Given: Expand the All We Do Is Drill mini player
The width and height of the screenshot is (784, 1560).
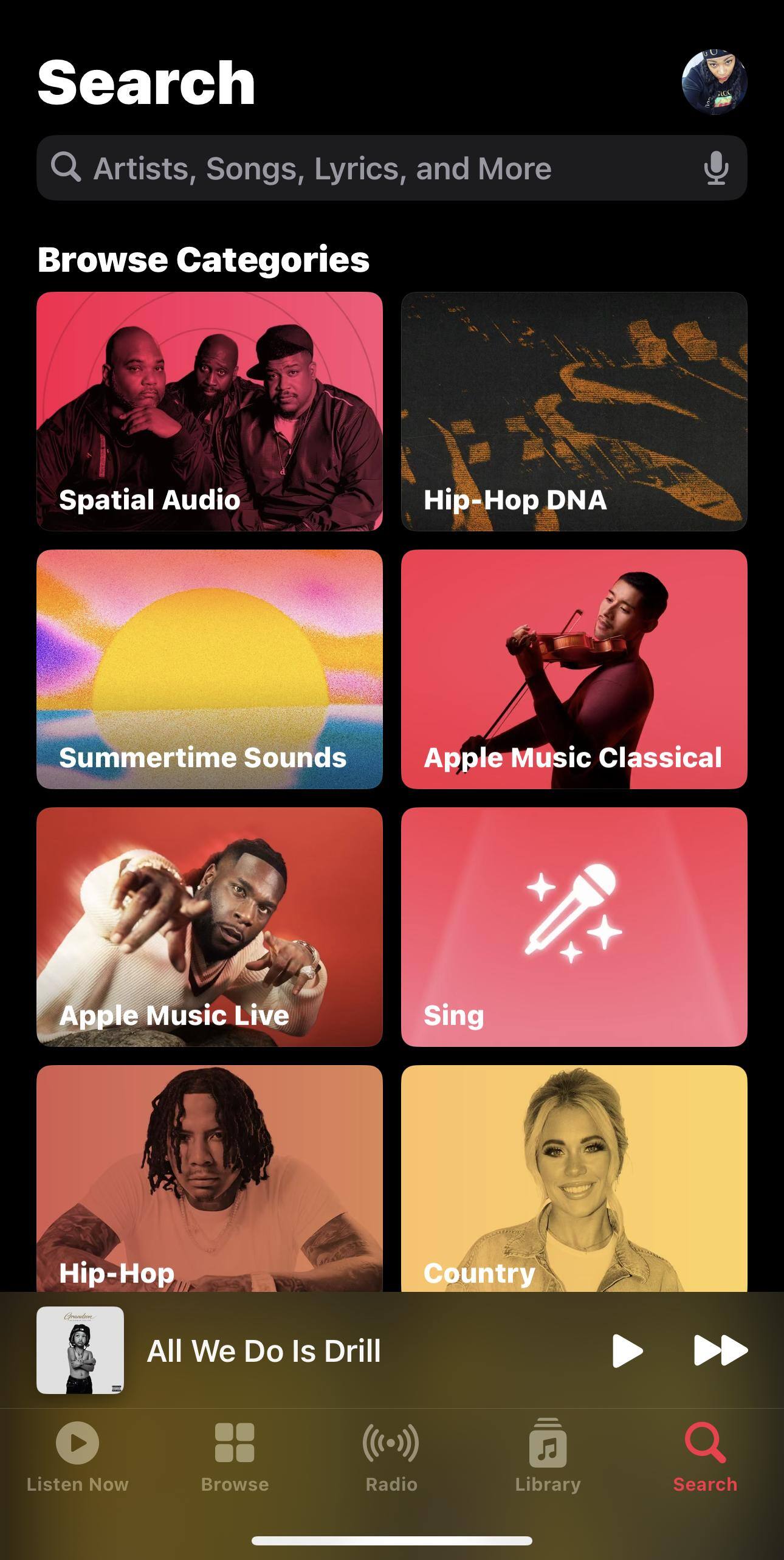Looking at the screenshot, I should 304,1351.
